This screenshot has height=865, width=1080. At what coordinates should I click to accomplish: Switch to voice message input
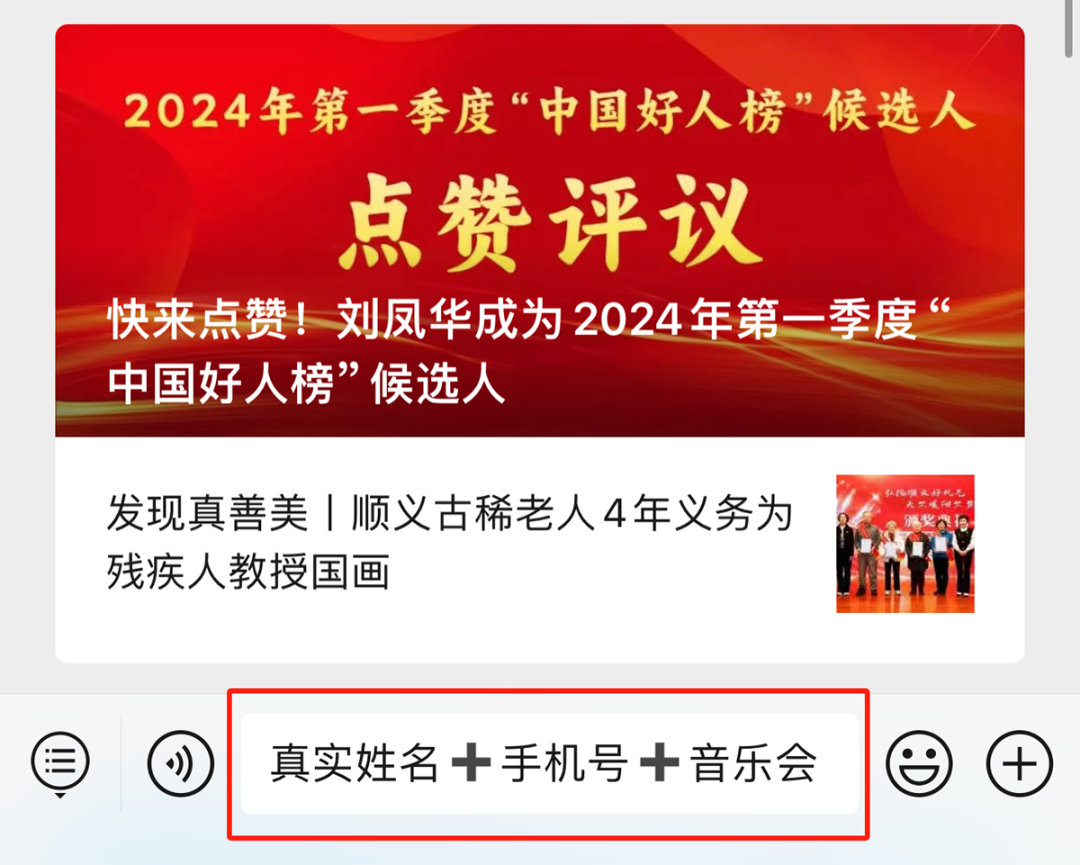[x=181, y=764]
